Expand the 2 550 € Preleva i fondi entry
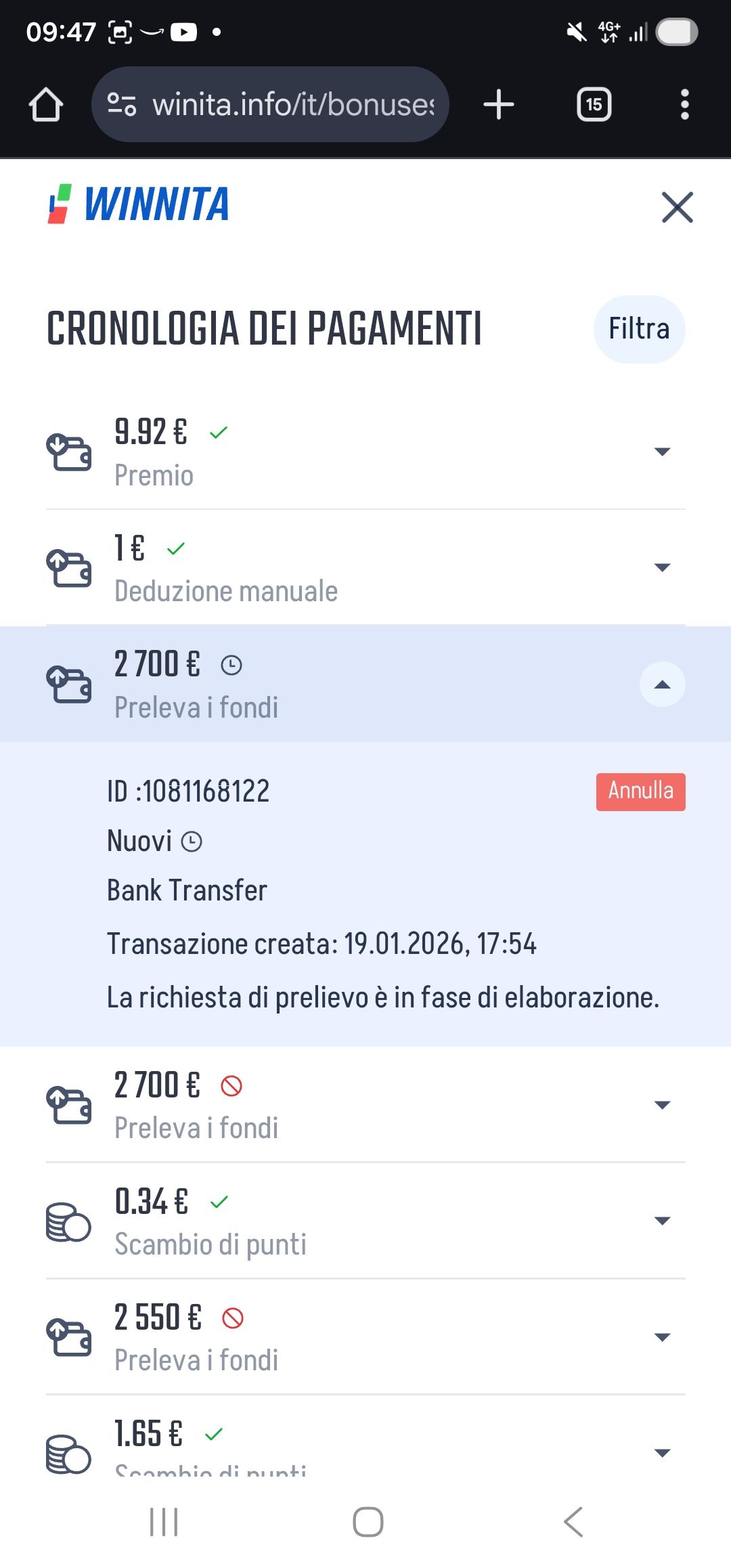This screenshot has width=731, height=1568. pyautogui.click(x=662, y=1337)
